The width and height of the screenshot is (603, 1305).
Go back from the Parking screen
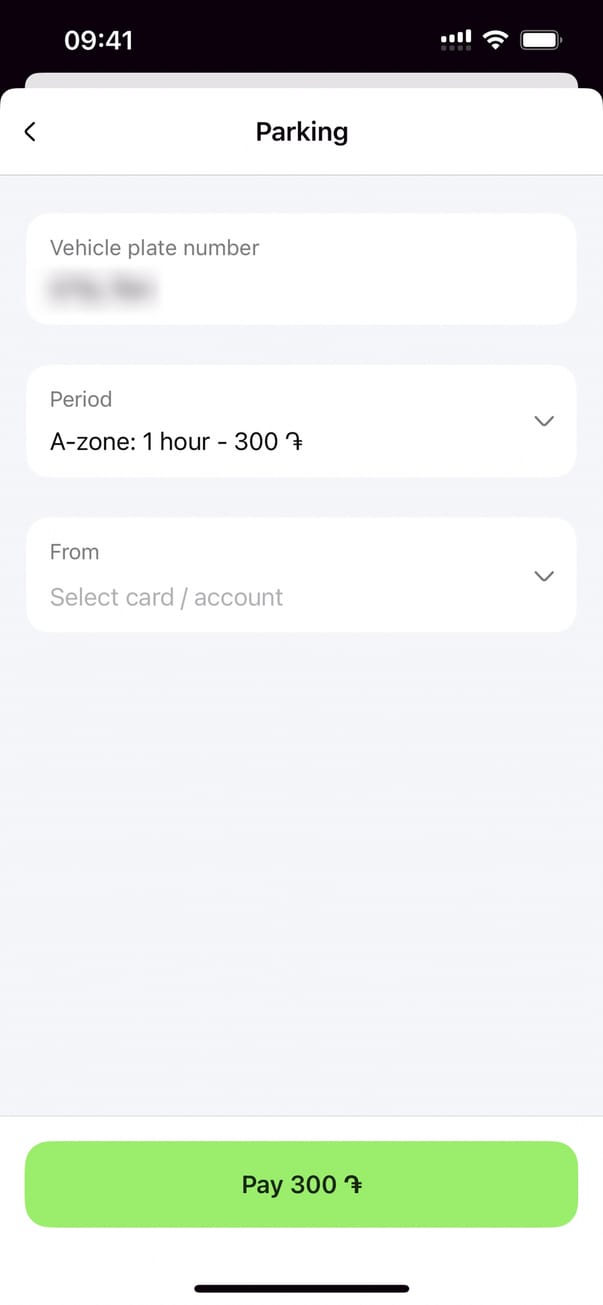click(x=30, y=131)
